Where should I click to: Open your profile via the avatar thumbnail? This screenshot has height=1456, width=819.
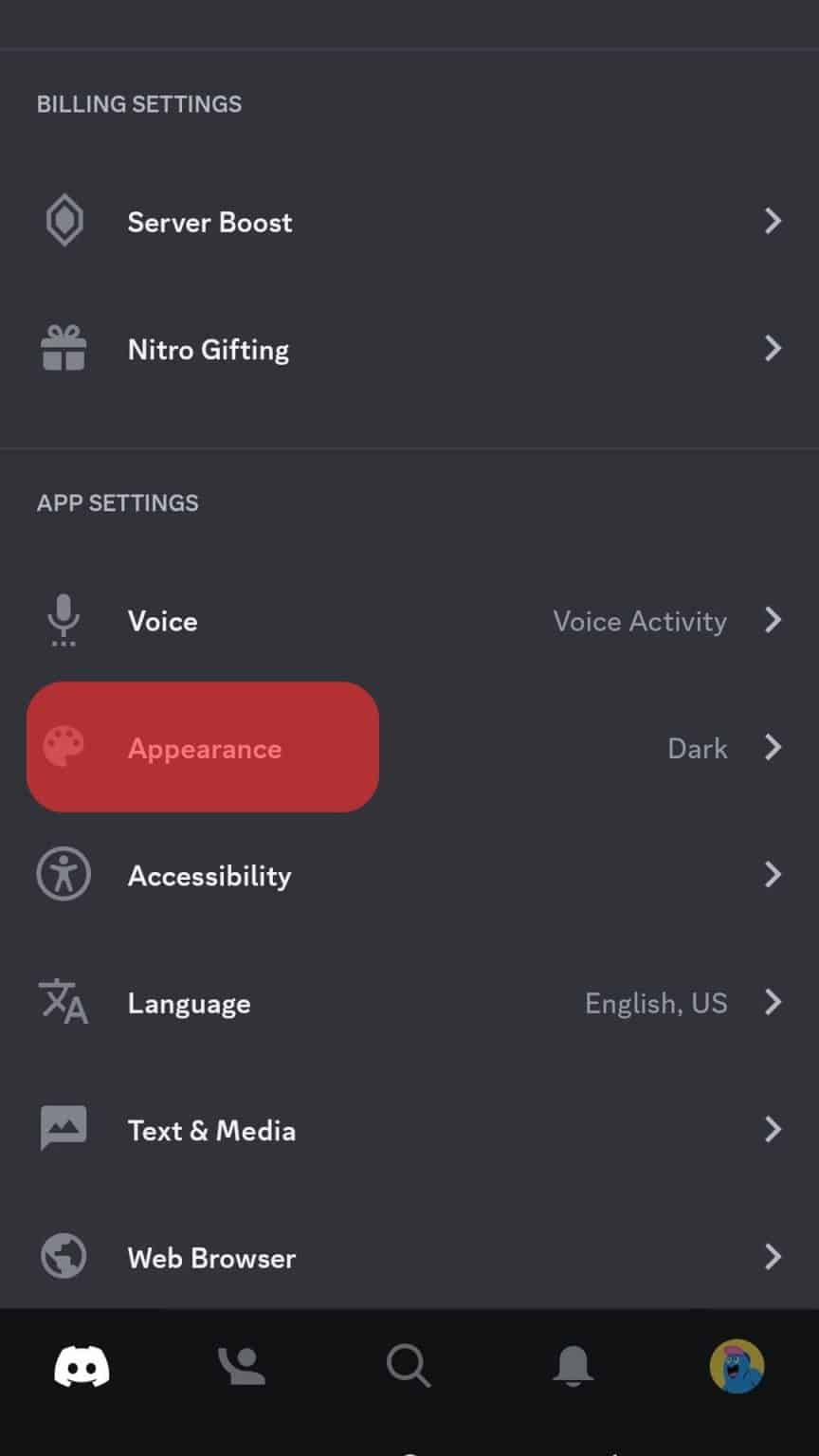coord(737,1365)
